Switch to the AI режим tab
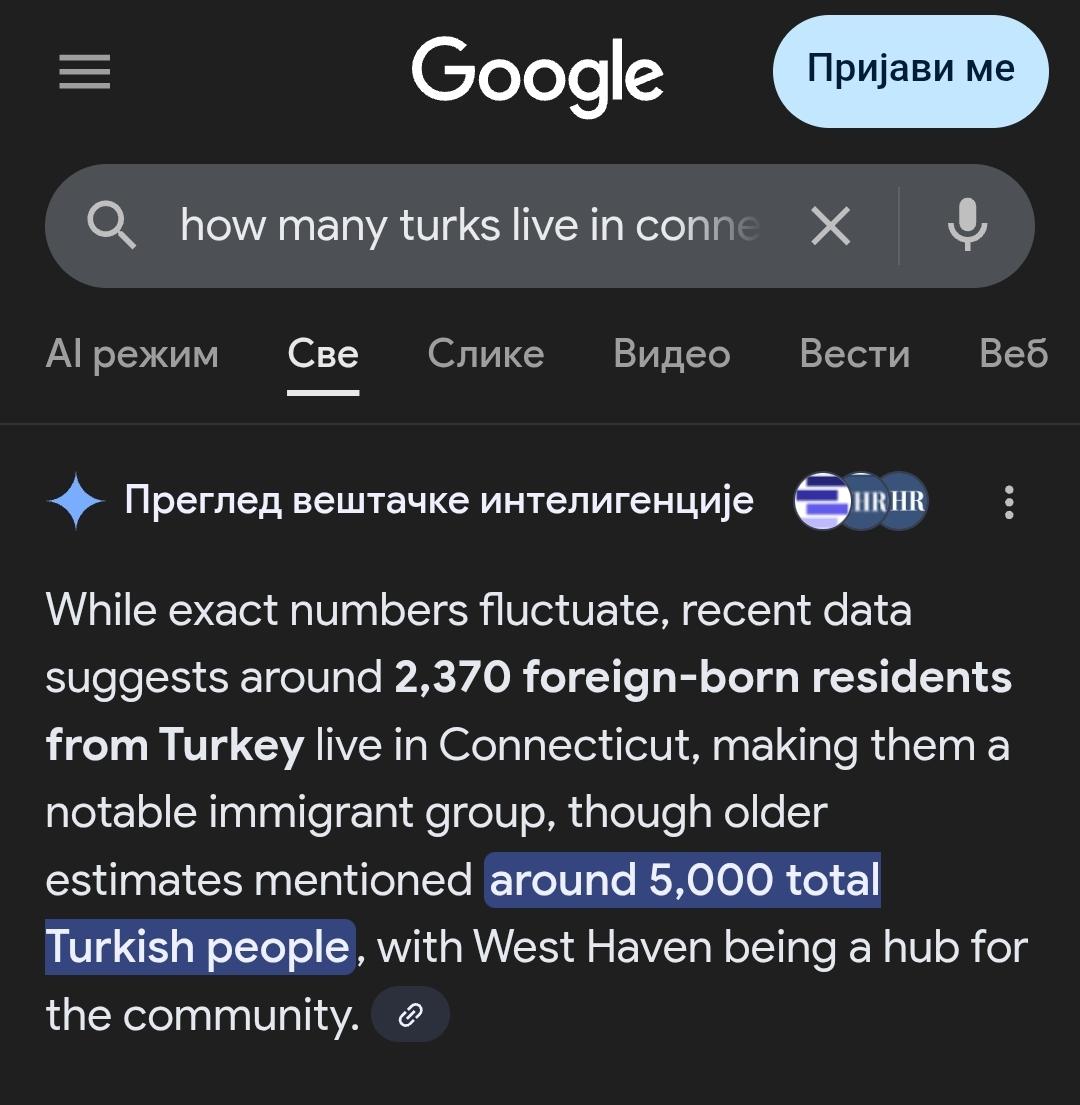Viewport: 1080px width, 1105px height. coord(132,354)
